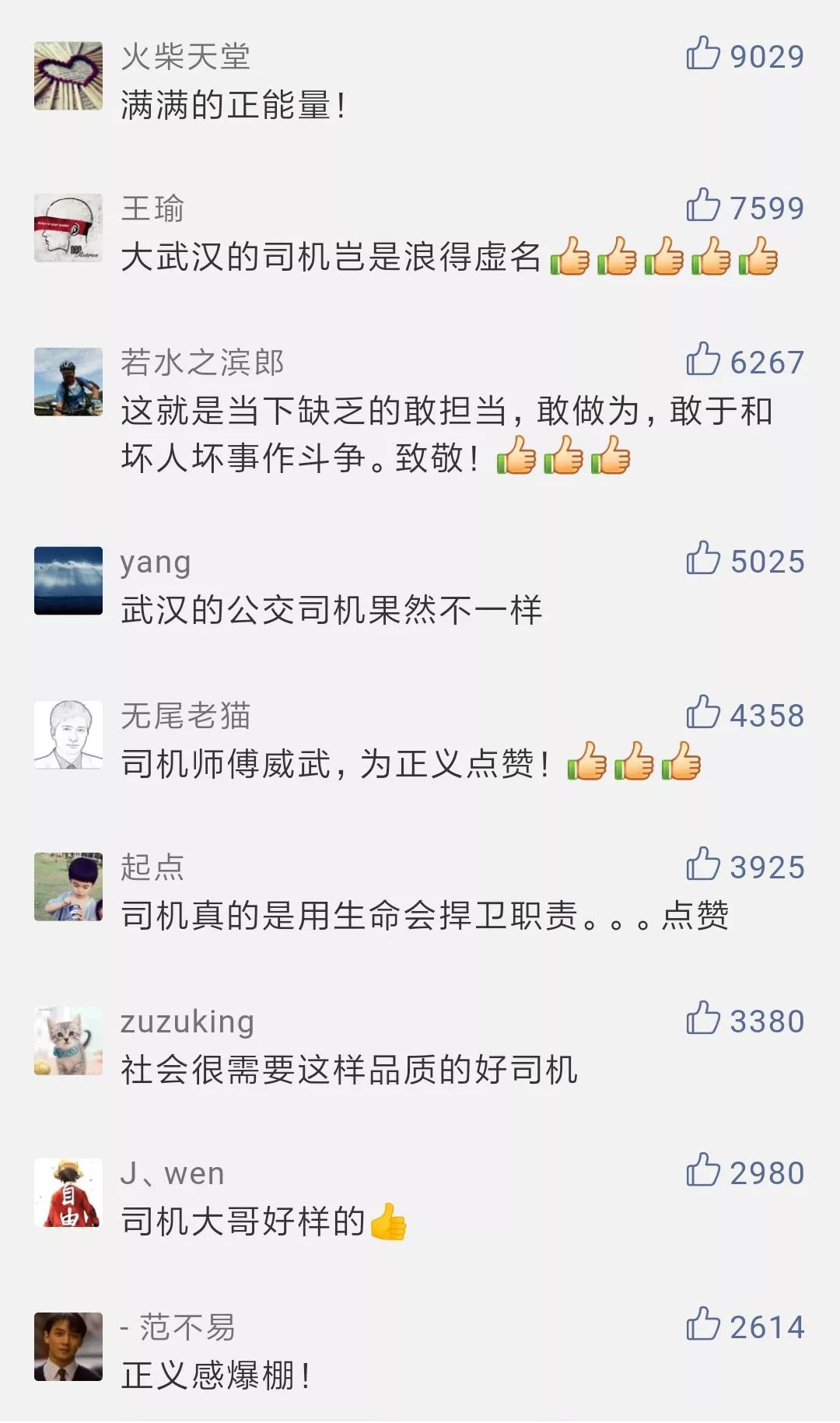
Task: Upvote zuzuking's comment
Action: click(703, 1018)
